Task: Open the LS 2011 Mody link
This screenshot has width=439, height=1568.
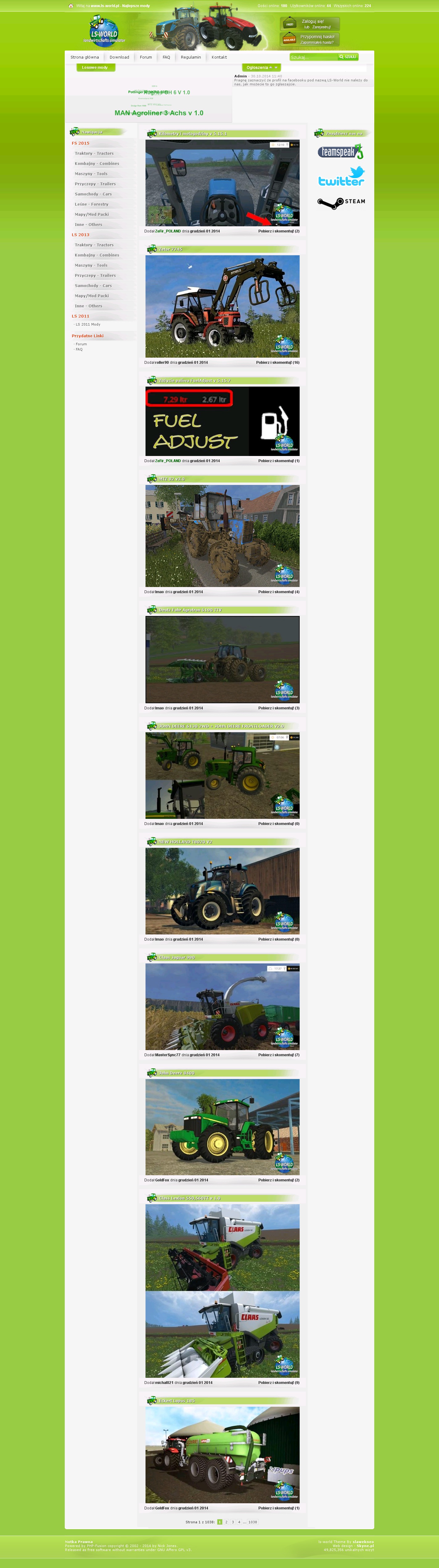Action: tap(88, 324)
